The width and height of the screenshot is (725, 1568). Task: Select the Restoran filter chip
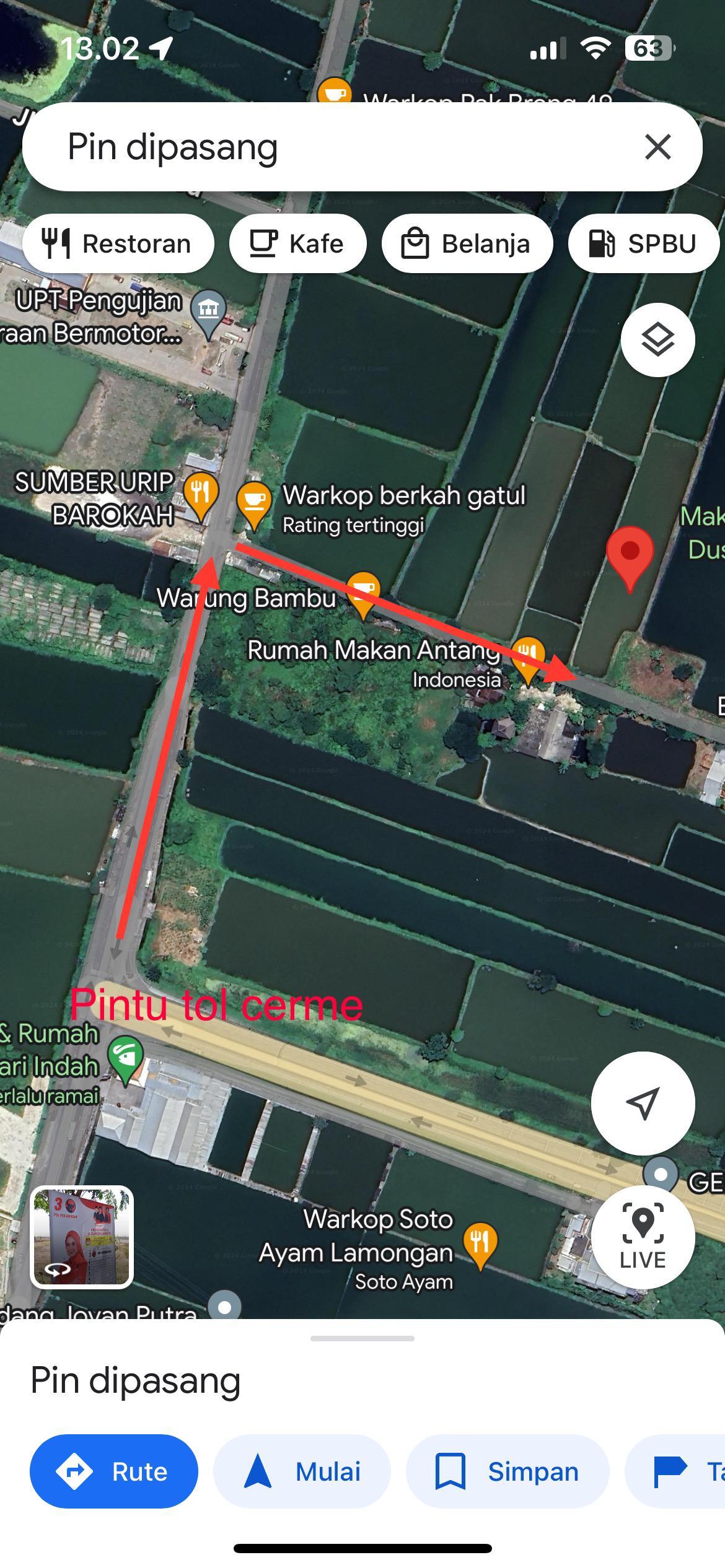118,243
